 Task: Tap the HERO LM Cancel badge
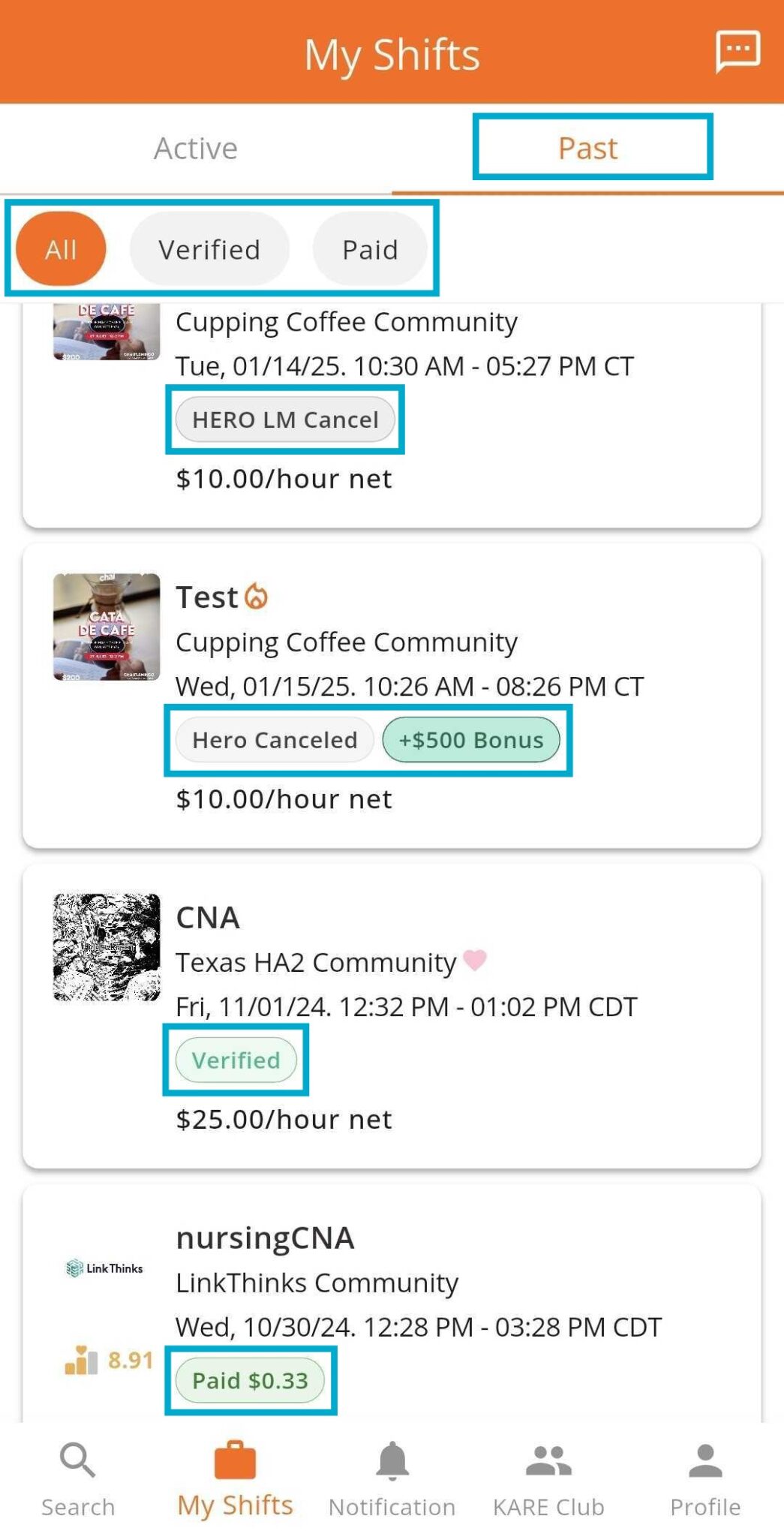285,419
